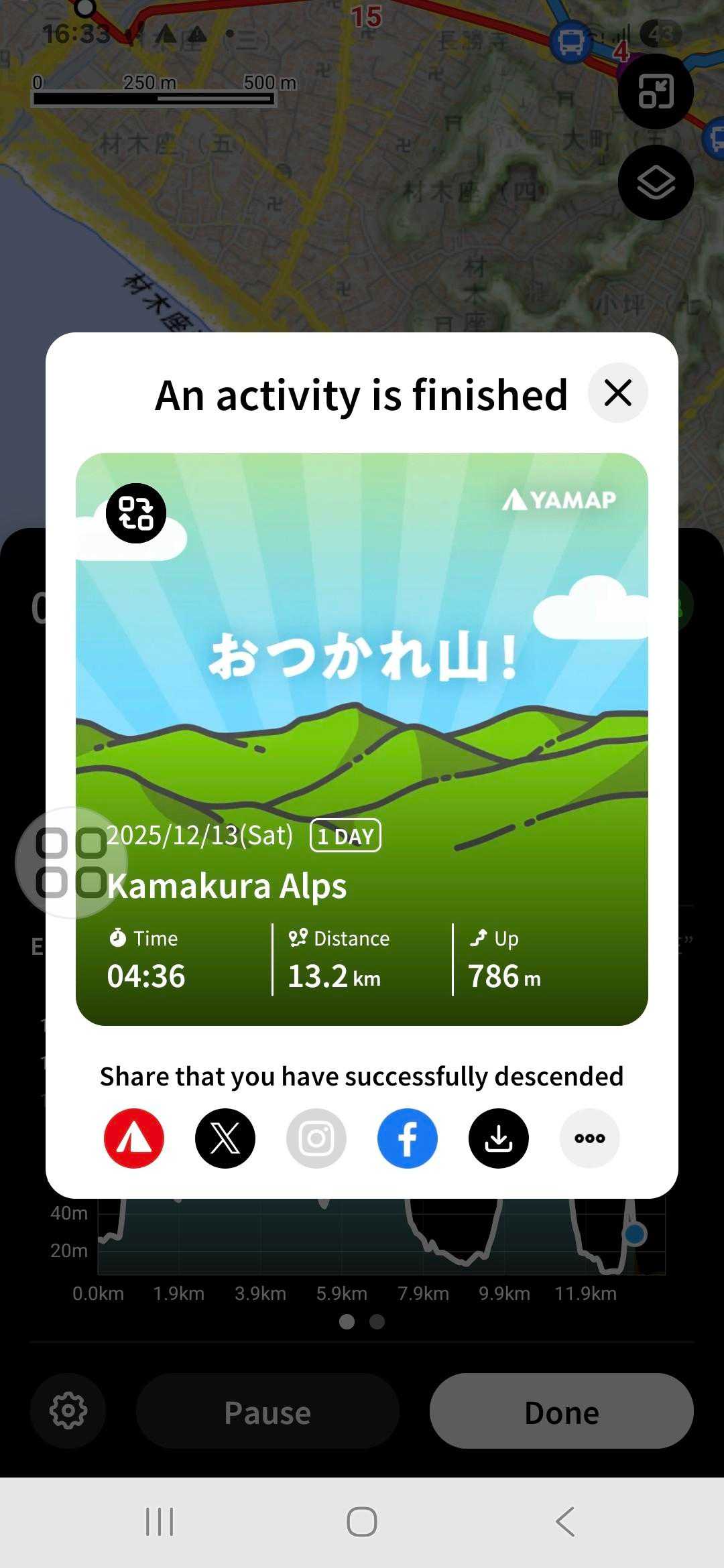Share the activity to Instagram
The height and width of the screenshot is (1568, 724).
[x=316, y=1138]
